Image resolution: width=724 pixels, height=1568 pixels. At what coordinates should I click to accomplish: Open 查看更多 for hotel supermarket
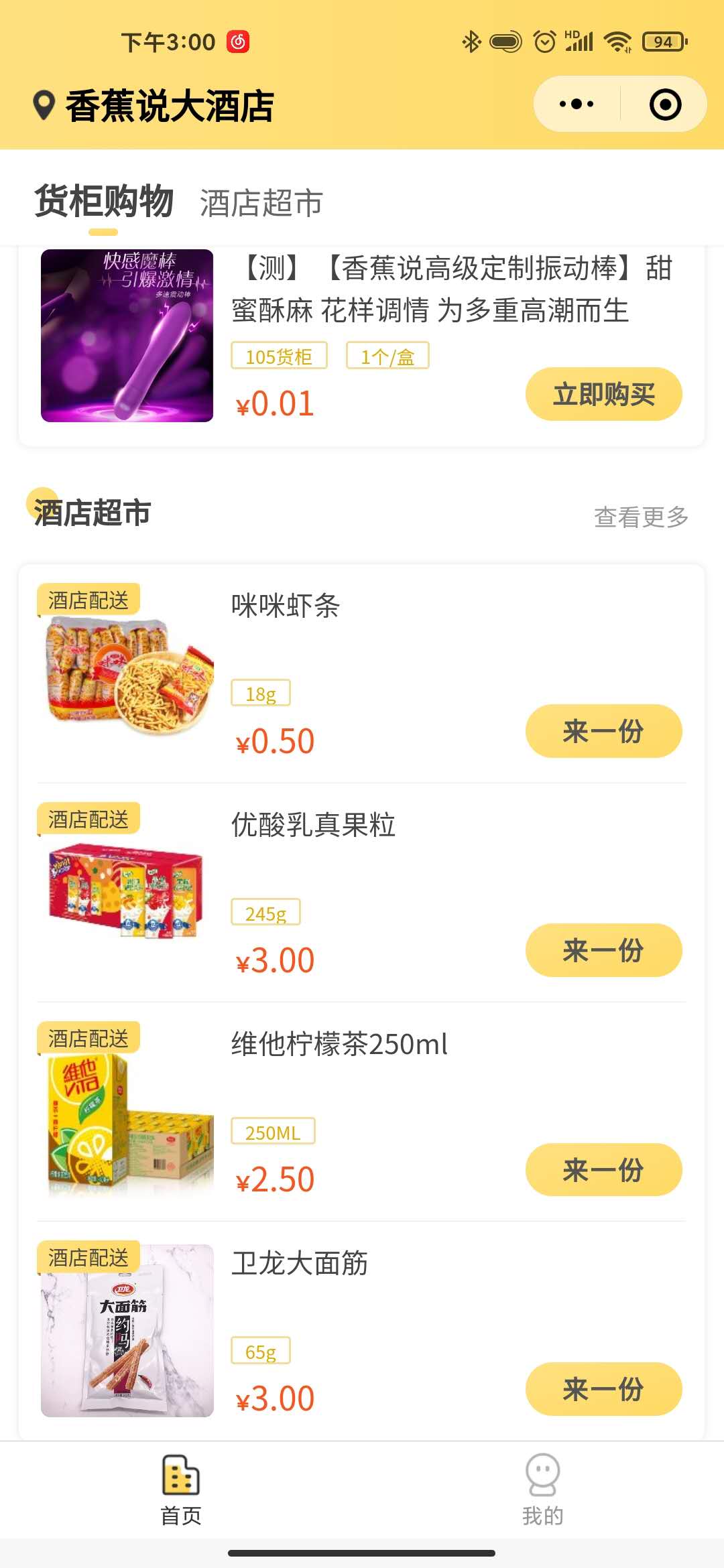pos(642,517)
